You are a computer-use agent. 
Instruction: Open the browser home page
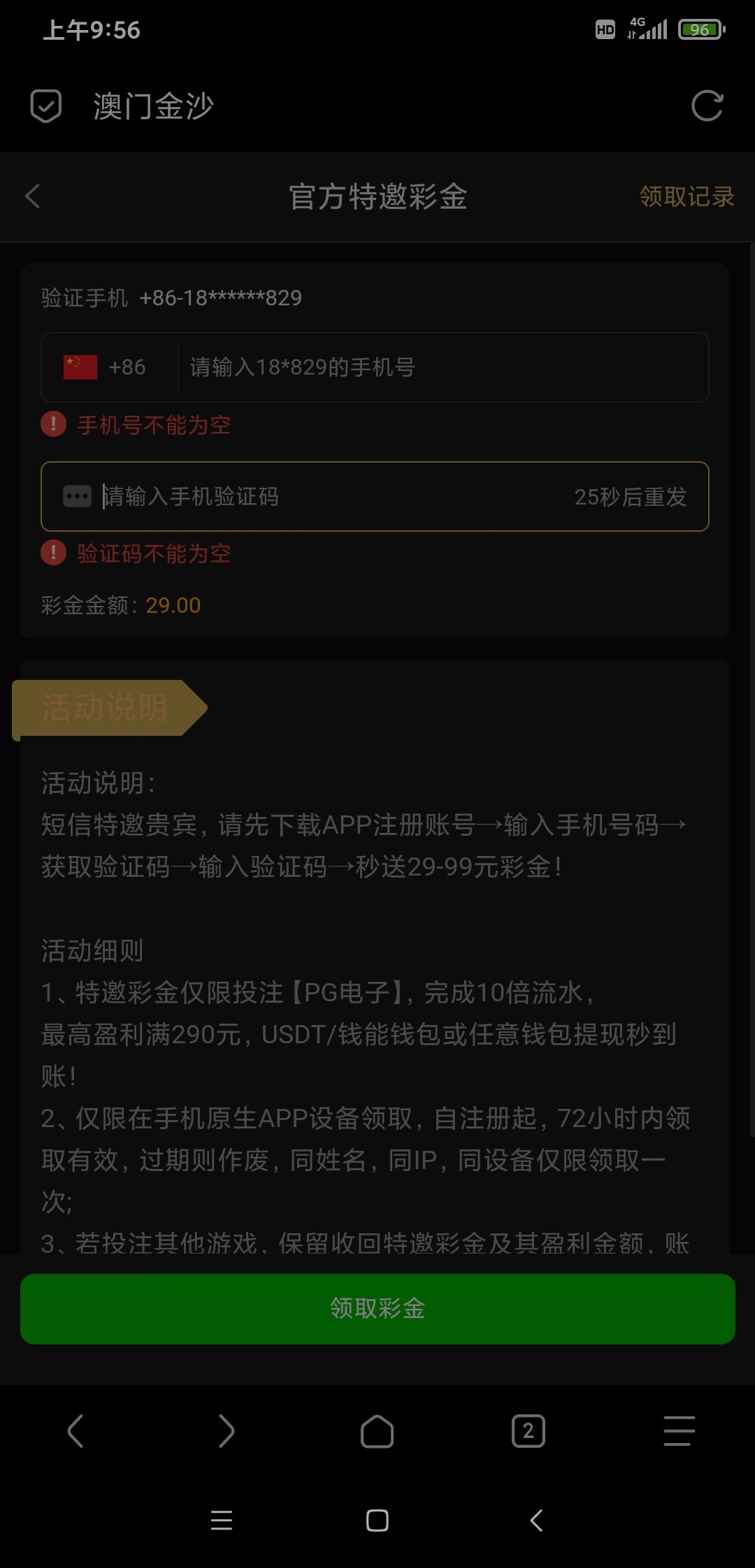pos(377,1431)
